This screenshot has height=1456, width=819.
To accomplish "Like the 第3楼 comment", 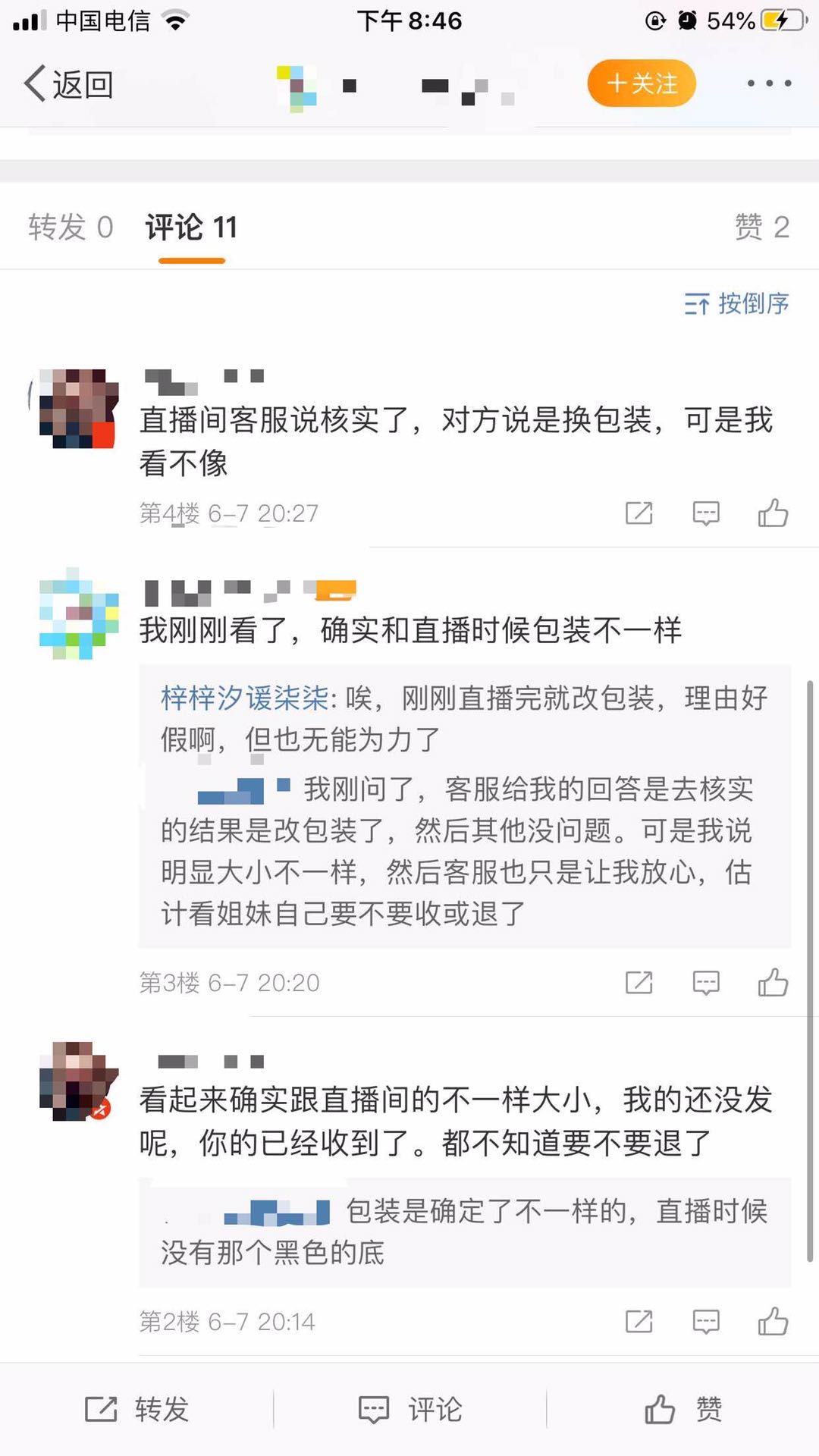I will tap(773, 983).
